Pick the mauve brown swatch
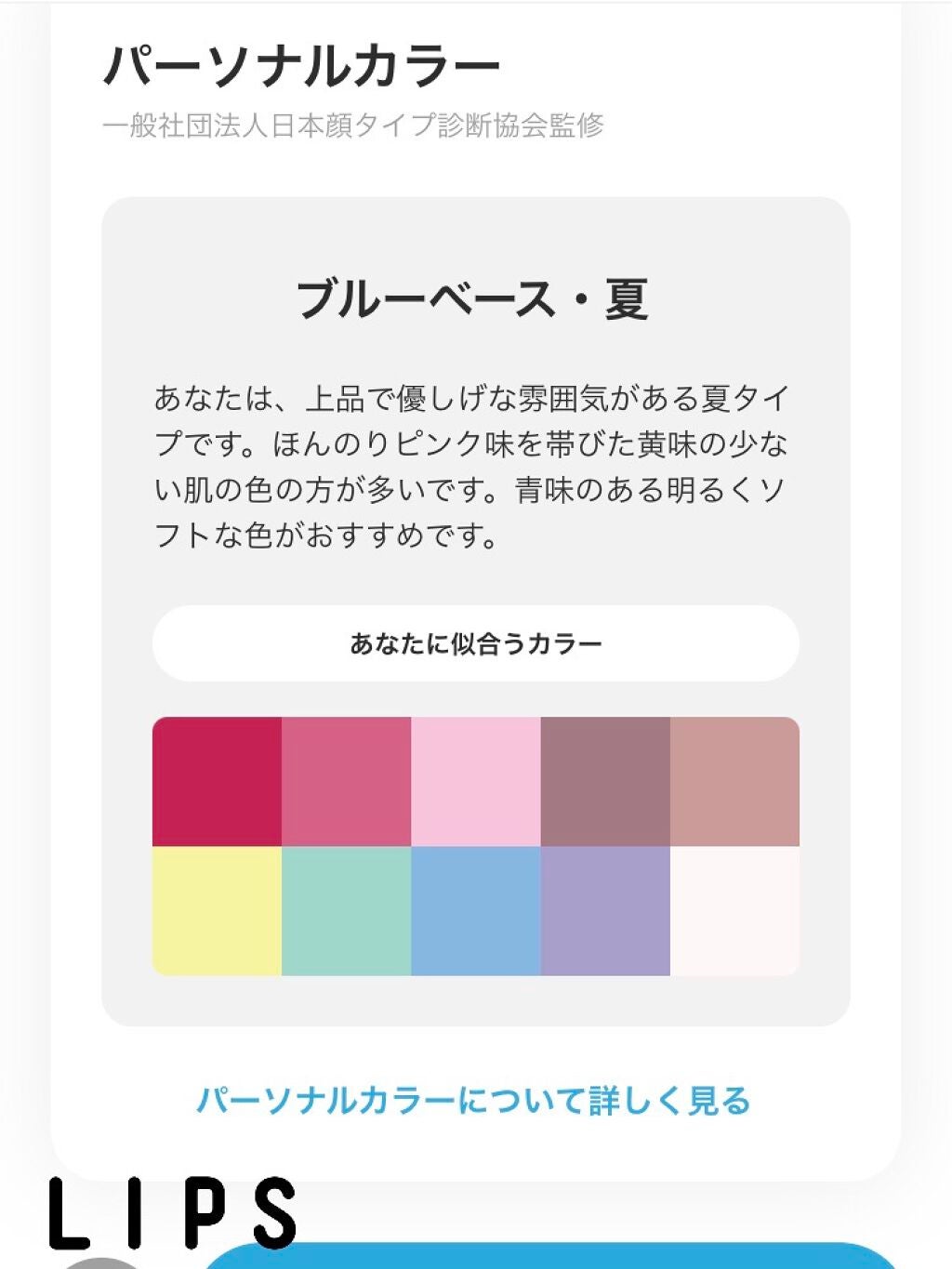 click(x=606, y=779)
